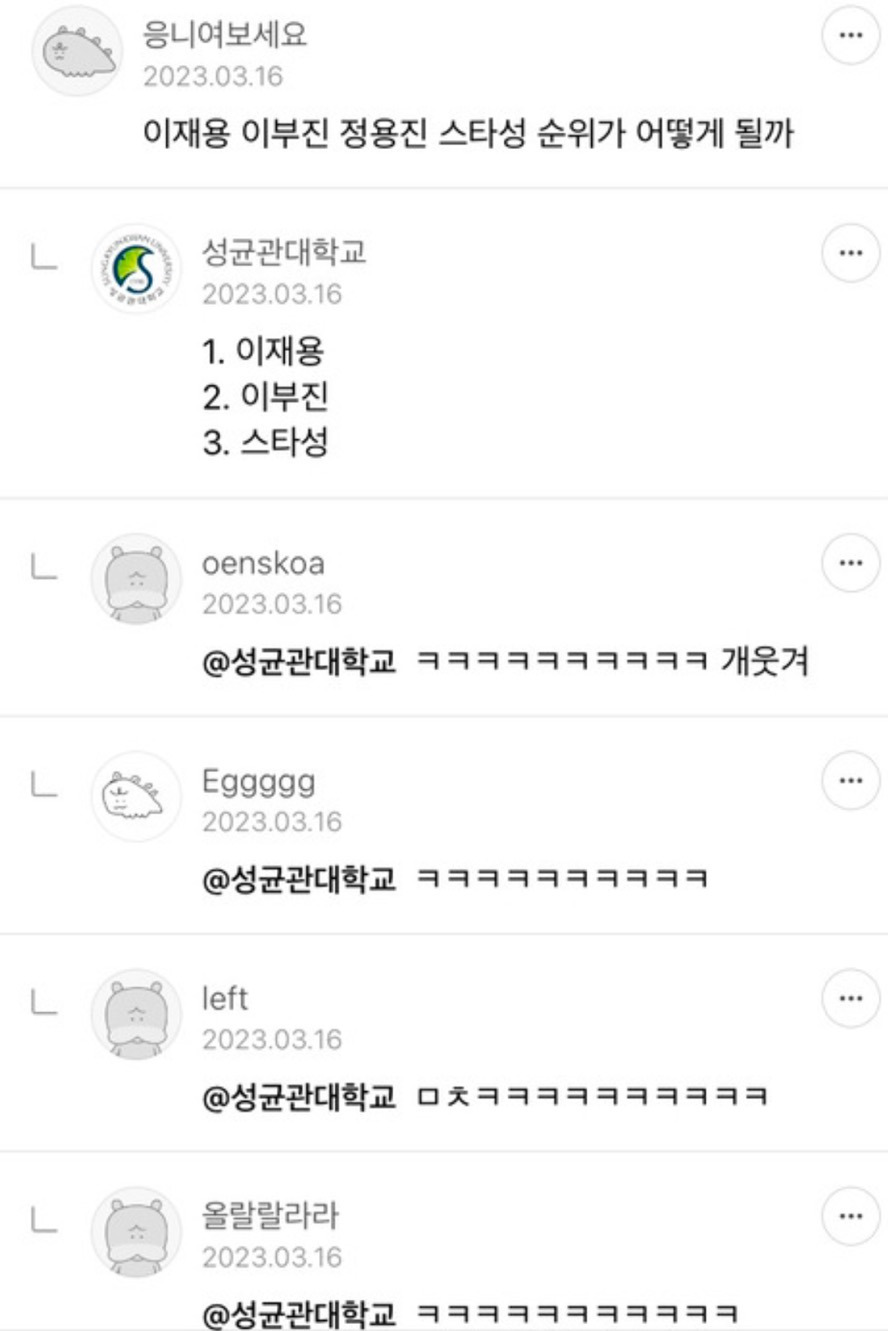
Task: Tap the @성균관대학교 mention in left's reply
Action: click(300, 1097)
